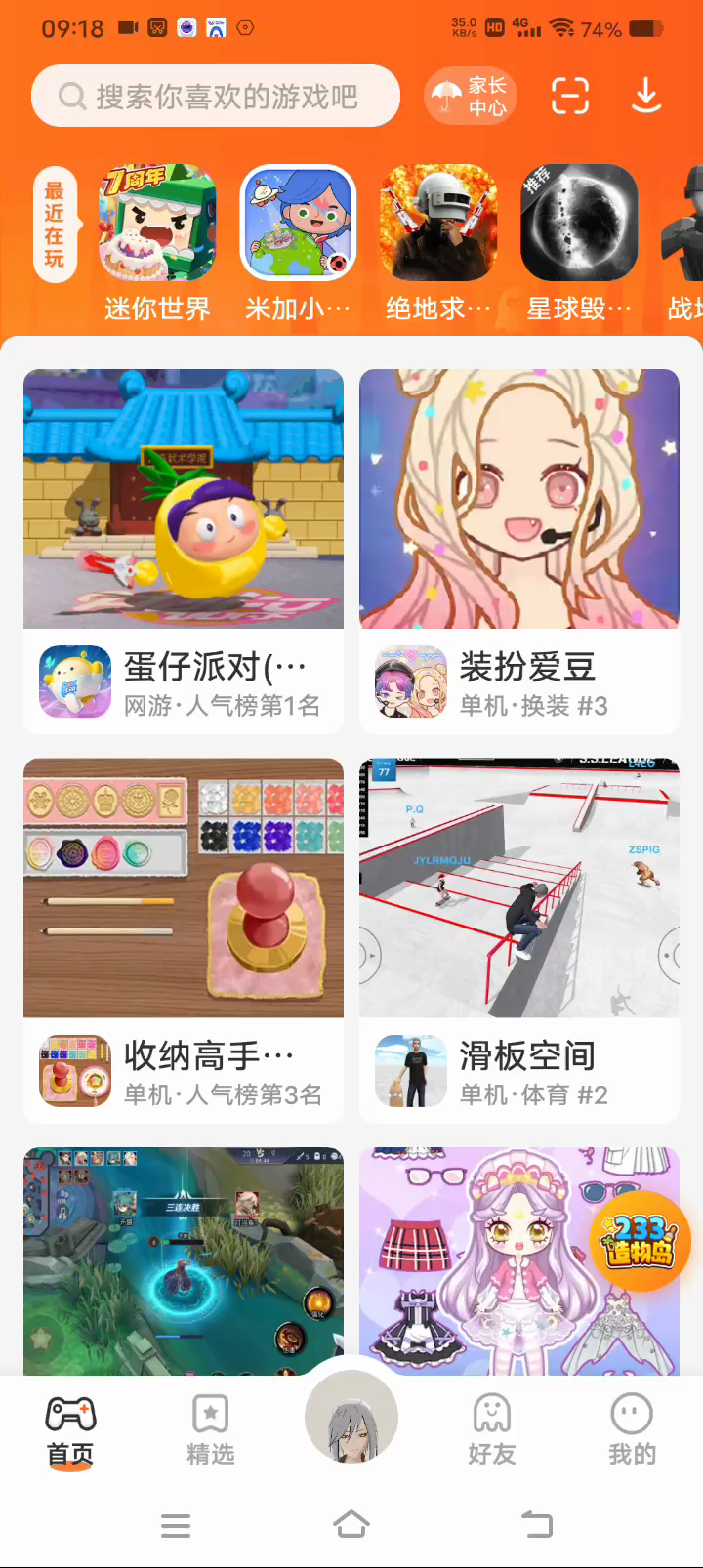Image resolution: width=703 pixels, height=1568 pixels.
Task: Open the 收纳高手 game card
Action: [184, 940]
